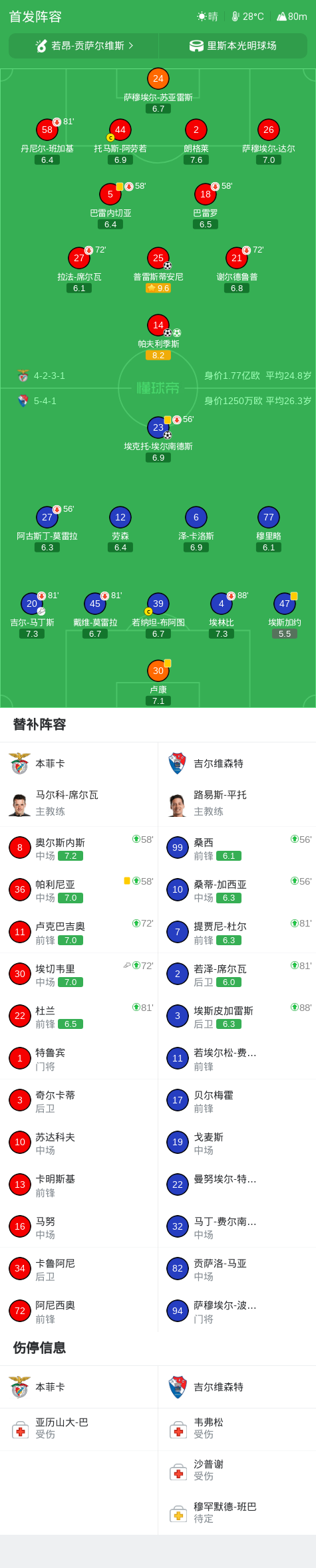Select substitute 提贾尼-杜尔 number 7

237,933
